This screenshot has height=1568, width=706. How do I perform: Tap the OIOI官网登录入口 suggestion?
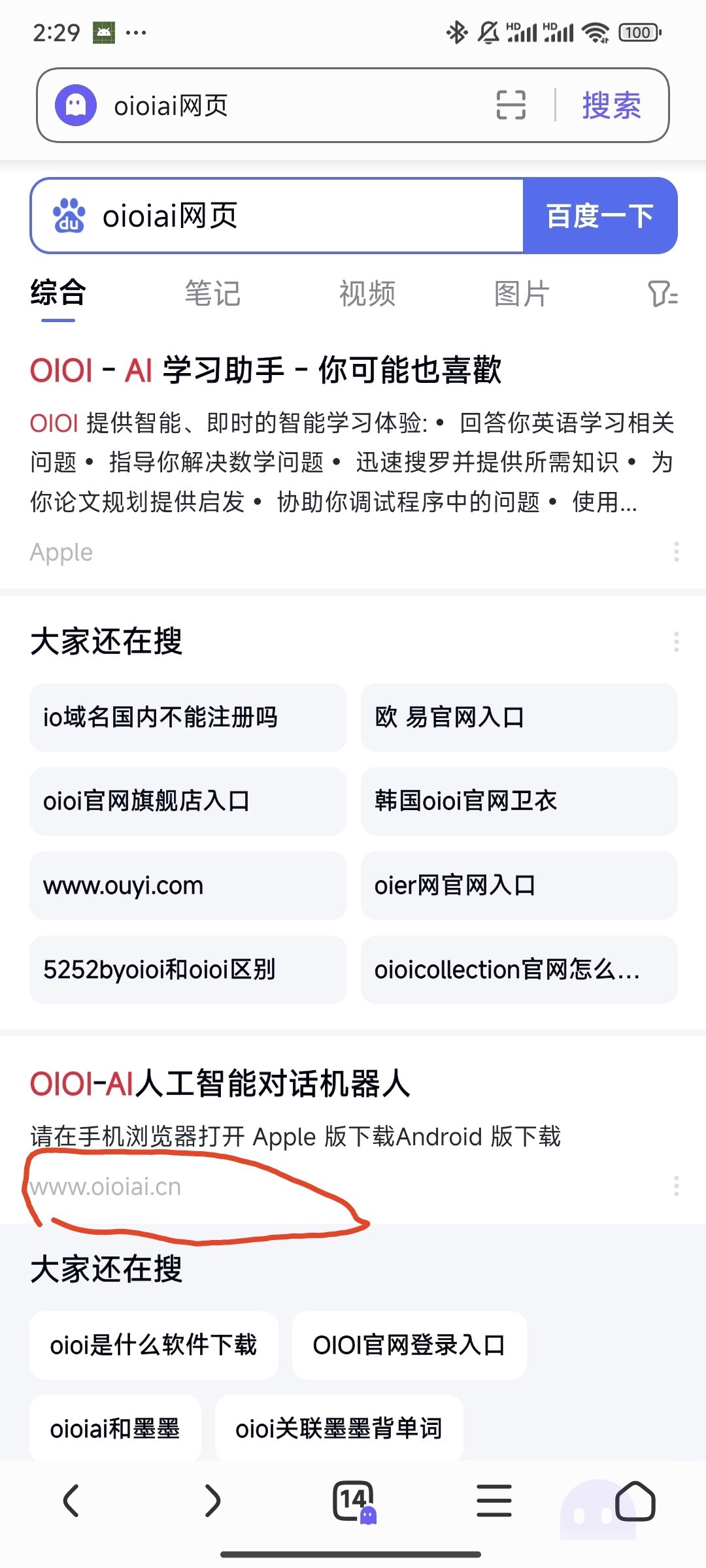point(409,1345)
